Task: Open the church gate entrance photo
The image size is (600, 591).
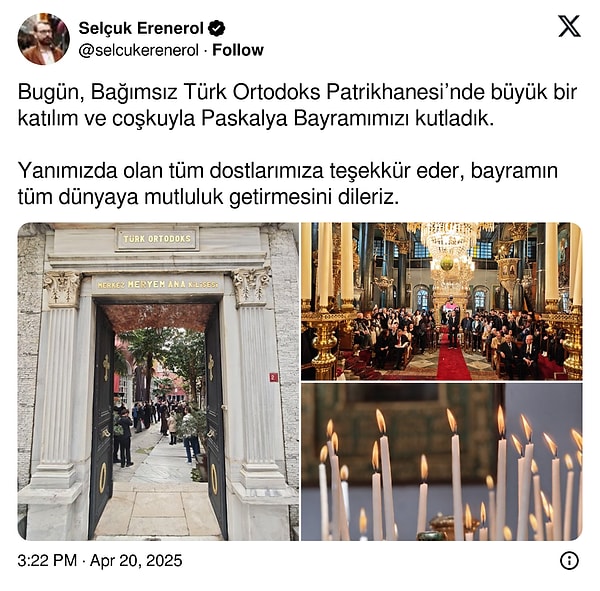Action: [158, 381]
